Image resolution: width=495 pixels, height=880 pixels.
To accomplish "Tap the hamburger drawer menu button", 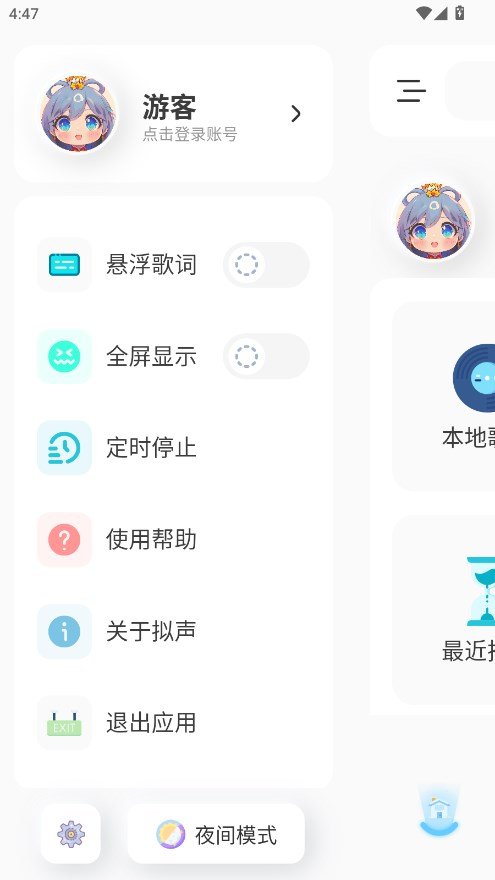I will (x=411, y=91).
